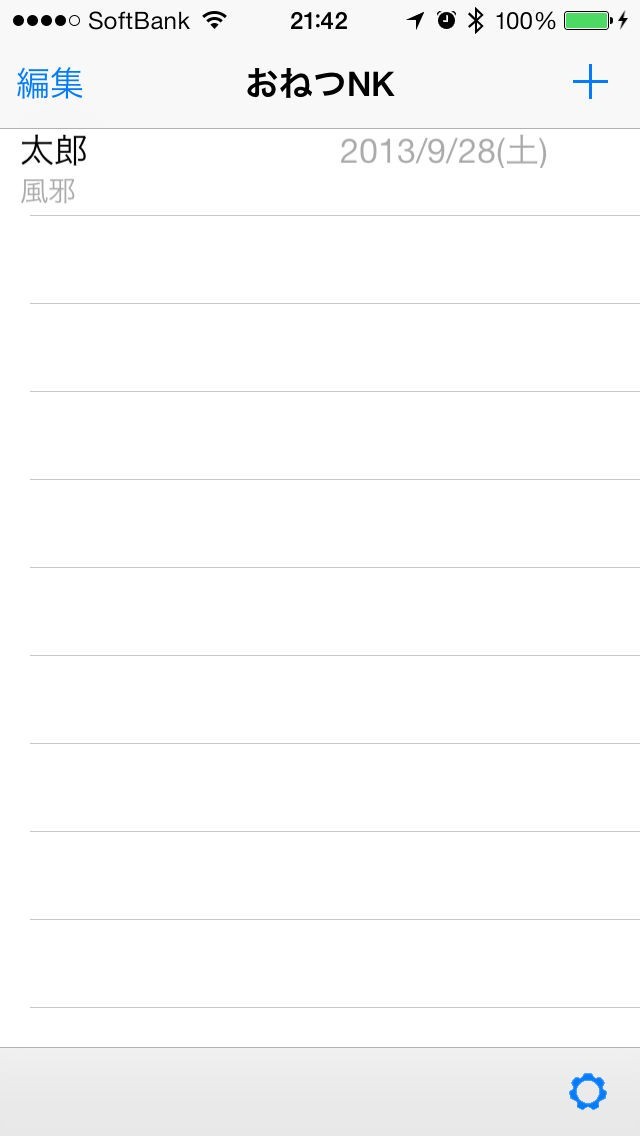Open the 太郎 風邪 record
The height and width of the screenshot is (1136, 640).
tap(300, 170)
